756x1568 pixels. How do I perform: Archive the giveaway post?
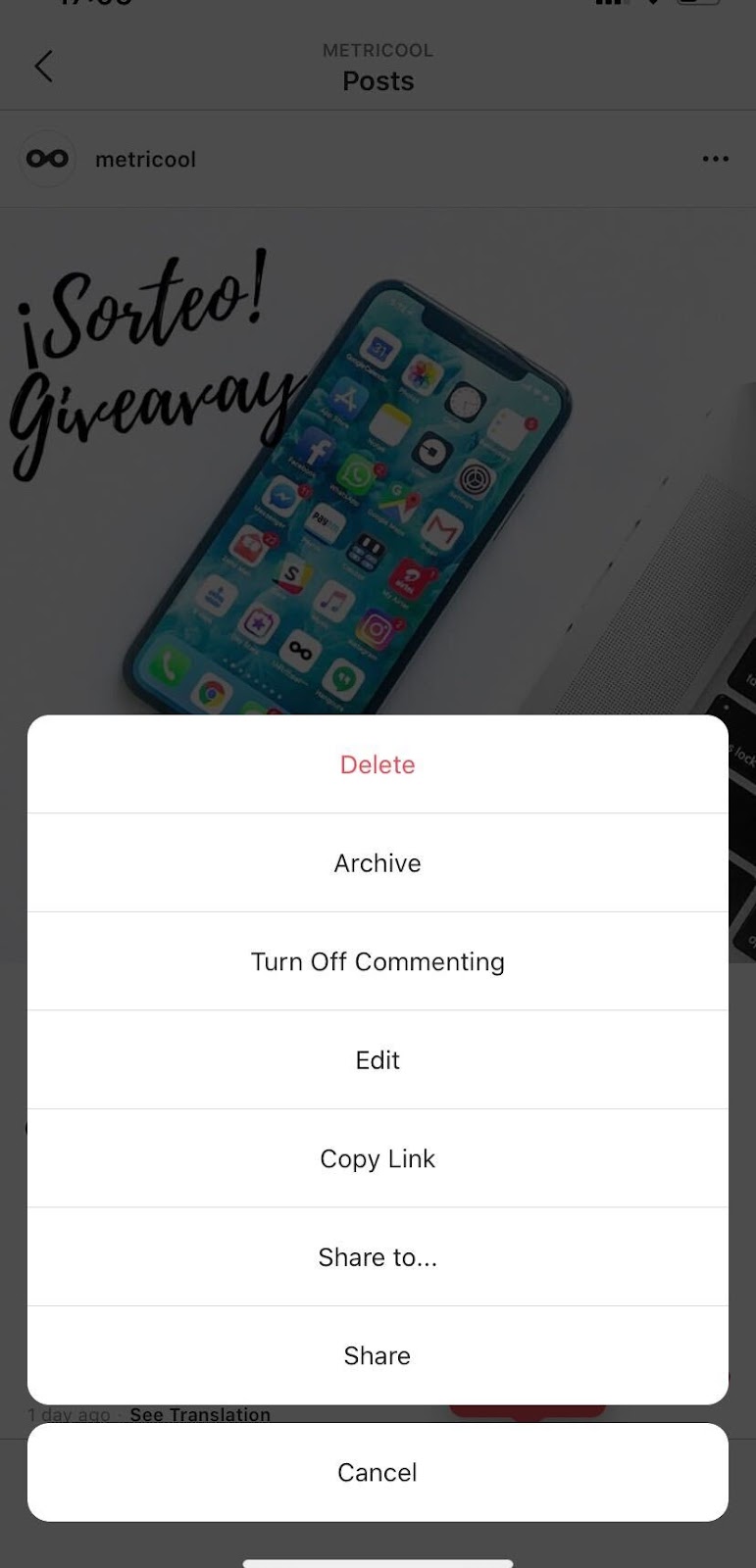click(x=378, y=863)
